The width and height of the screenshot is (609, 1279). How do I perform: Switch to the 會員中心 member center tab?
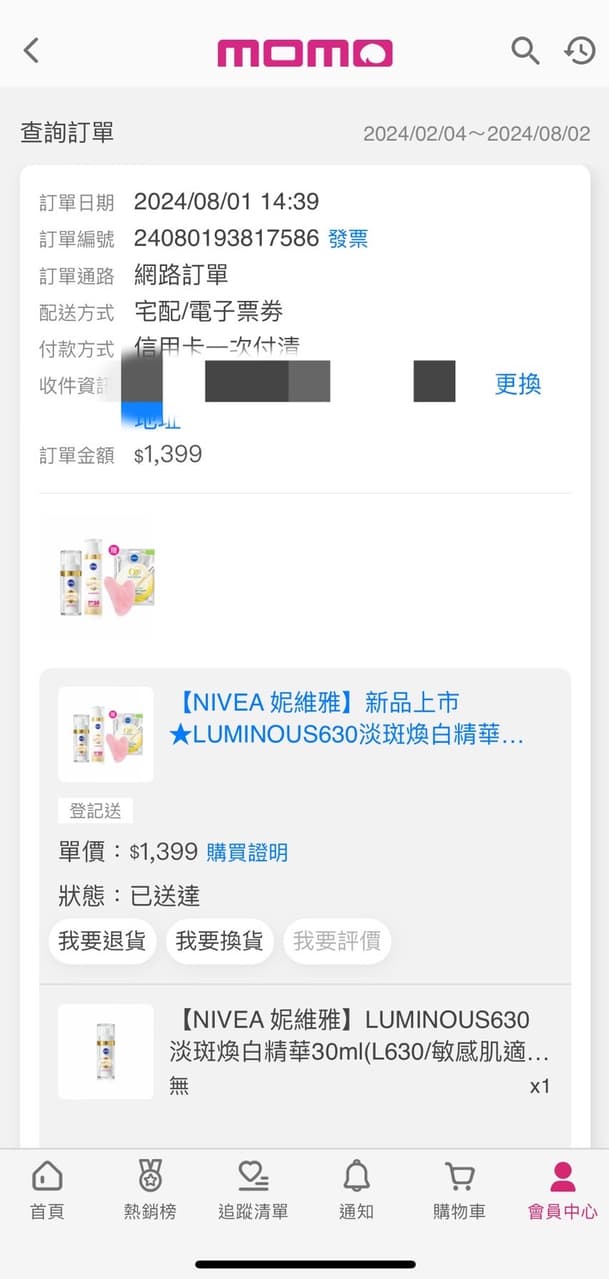pyautogui.click(x=562, y=1191)
